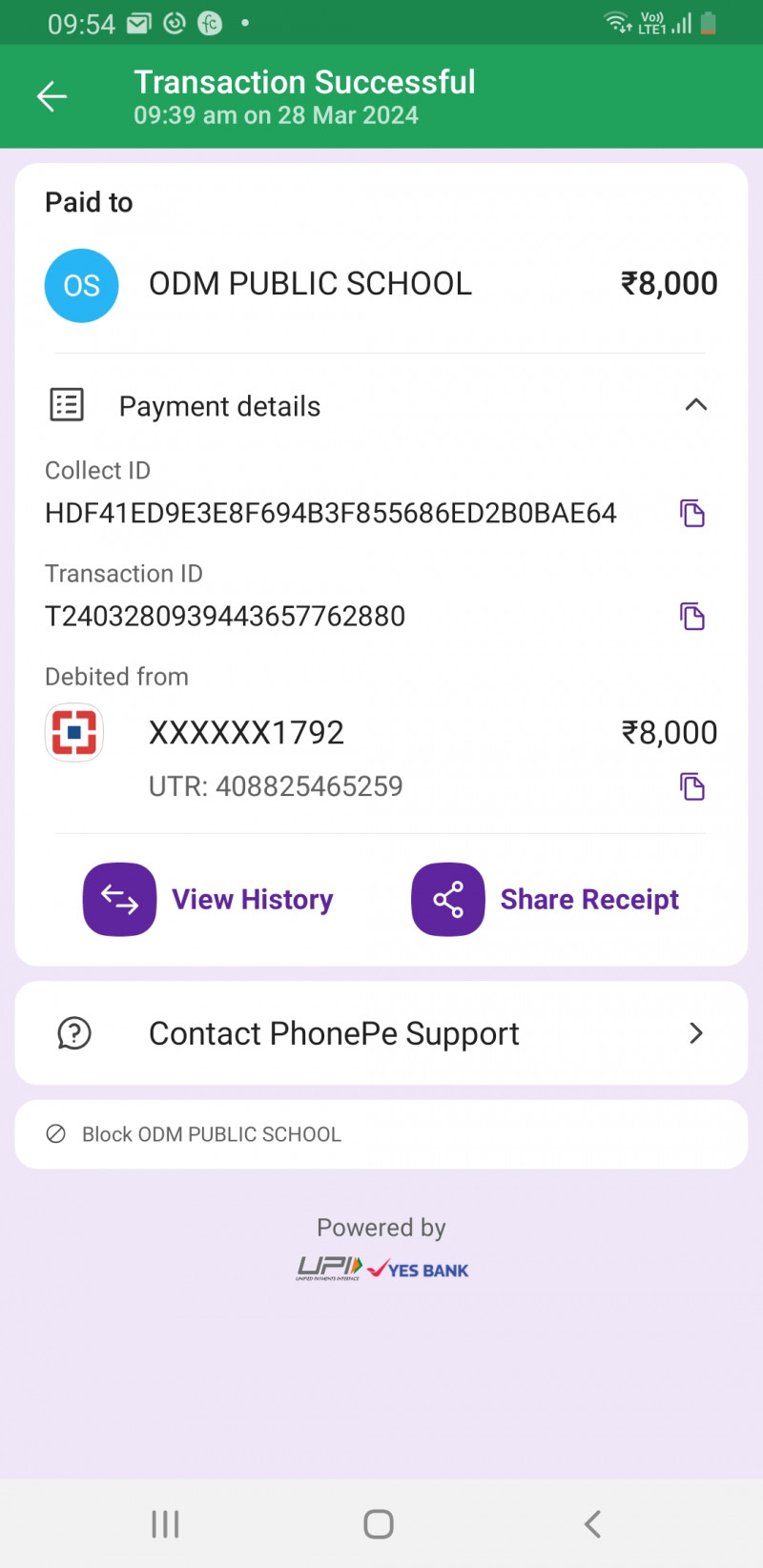Open Contact PhonePe Support
Image resolution: width=763 pixels, height=1568 pixels.
381,1033
